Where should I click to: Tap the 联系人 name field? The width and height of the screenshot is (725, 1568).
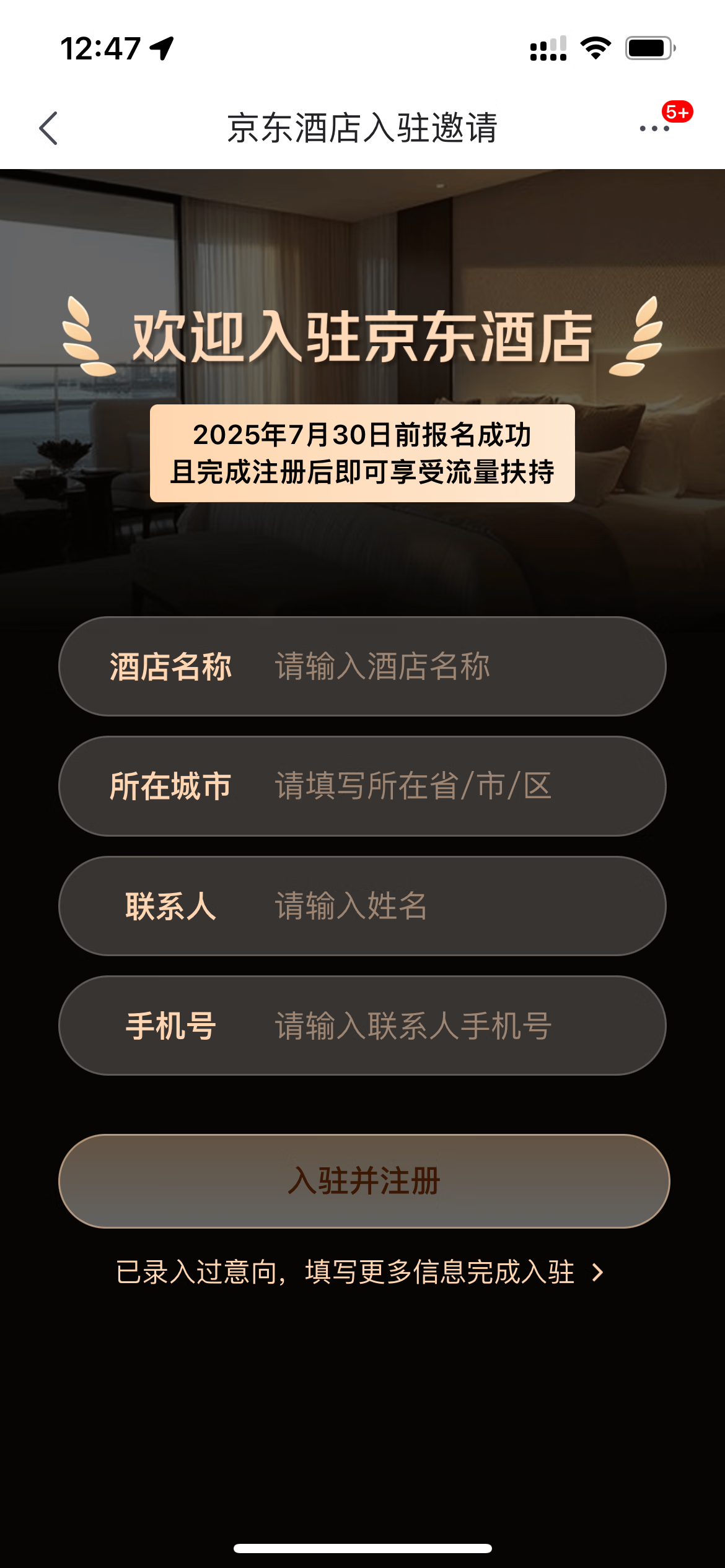coord(434,906)
